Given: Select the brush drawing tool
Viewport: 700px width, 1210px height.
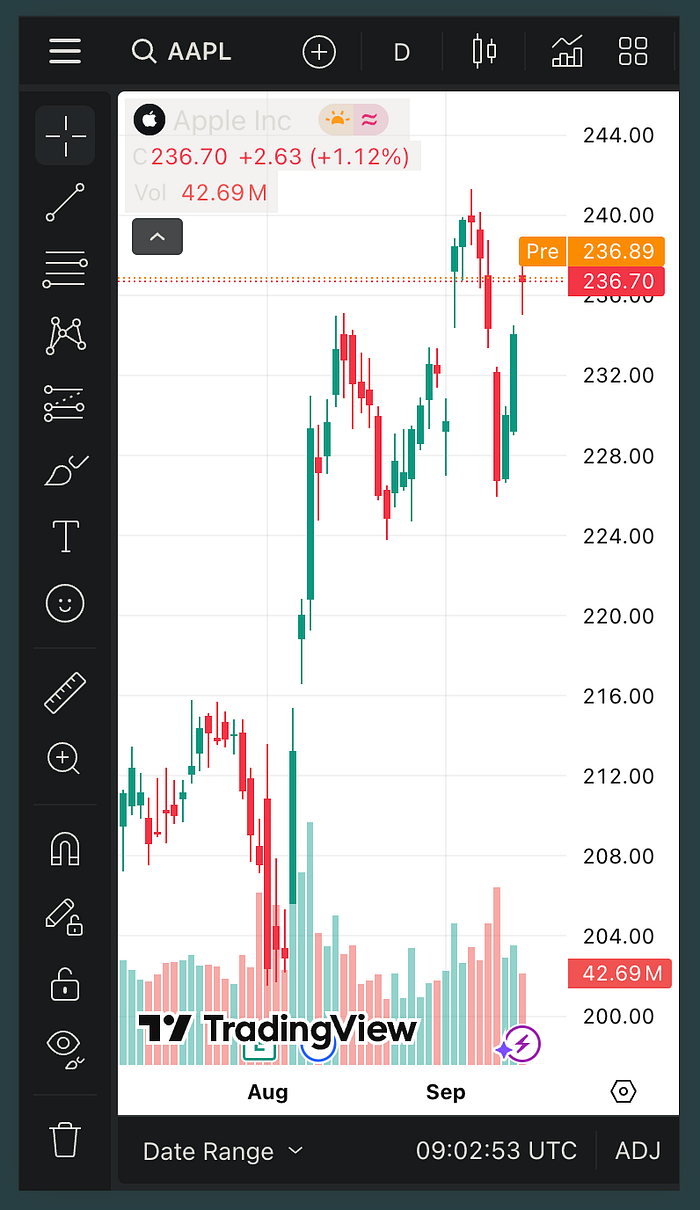Looking at the screenshot, I should click(65, 470).
